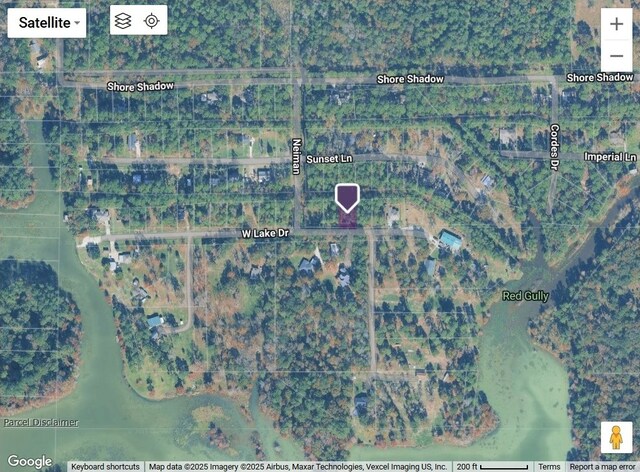Zoom in on the map
The height and width of the screenshot is (472, 640).
point(616,24)
